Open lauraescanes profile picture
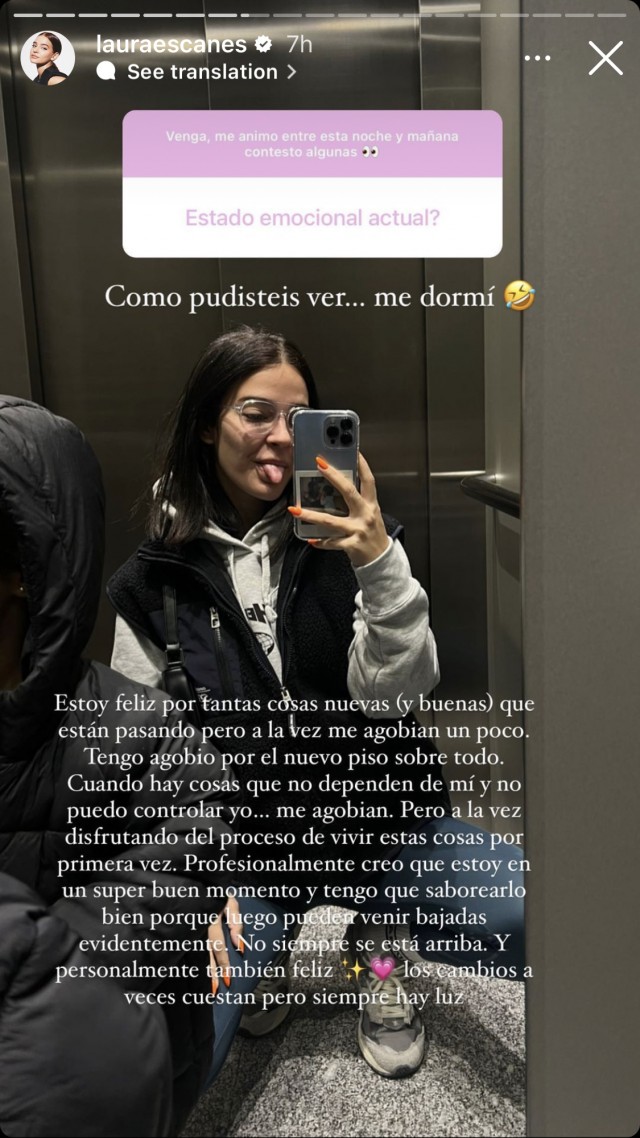The height and width of the screenshot is (1138, 640). click(x=47, y=58)
